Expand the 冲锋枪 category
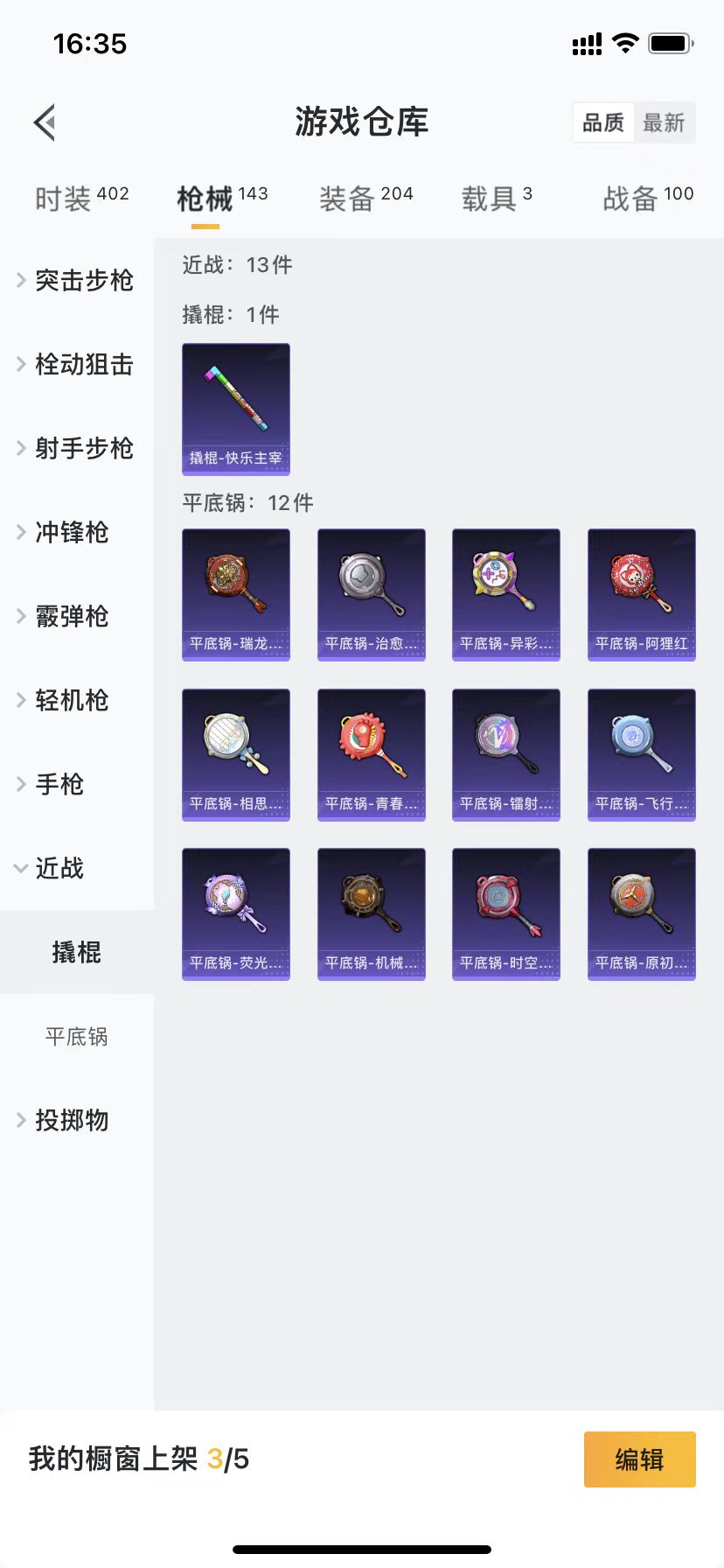 tap(72, 532)
